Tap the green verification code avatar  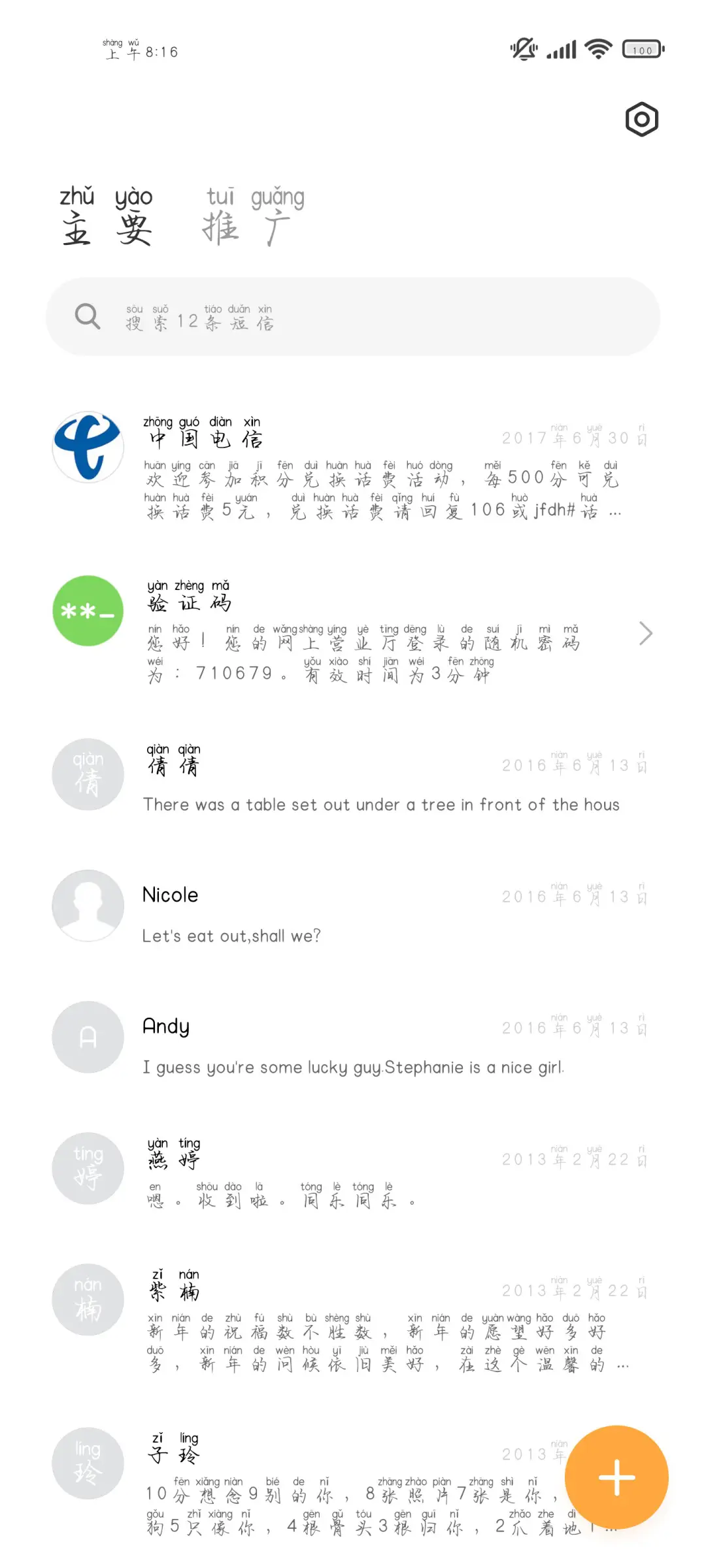(87, 611)
